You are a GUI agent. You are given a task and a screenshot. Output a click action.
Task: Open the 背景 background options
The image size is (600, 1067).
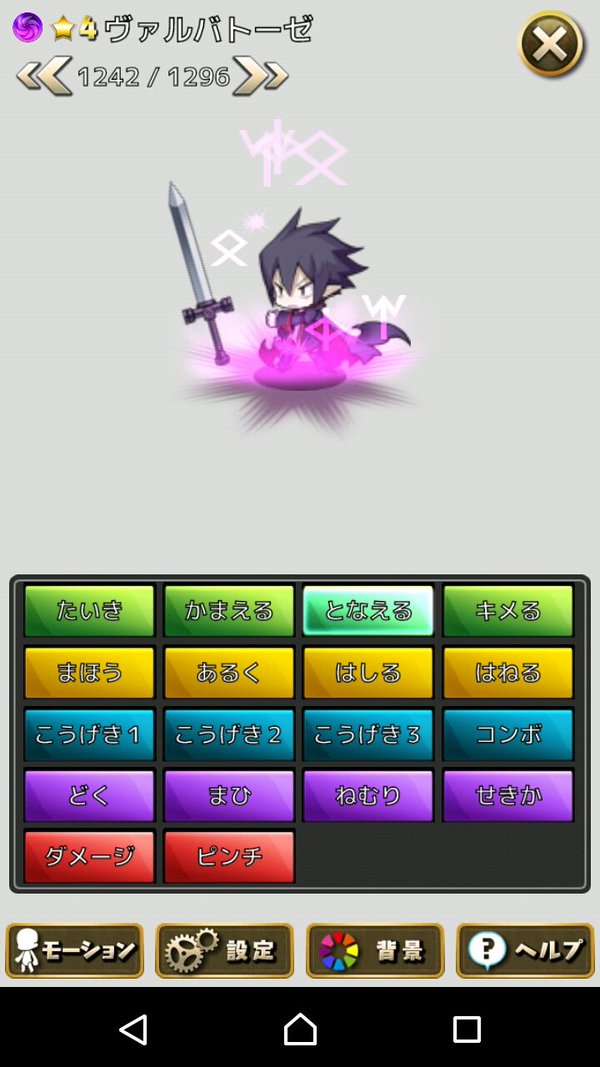tap(375, 950)
